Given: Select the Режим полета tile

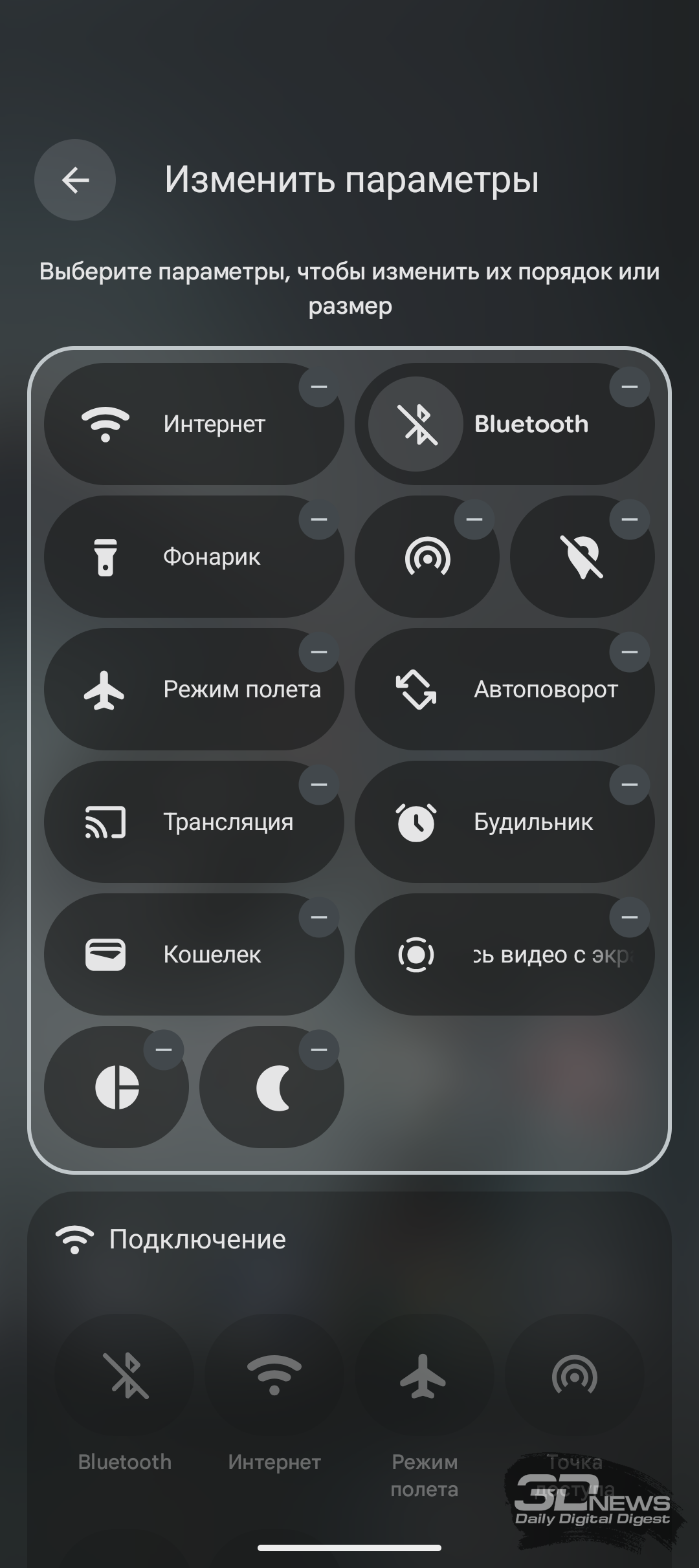Looking at the screenshot, I should point(194,690).
